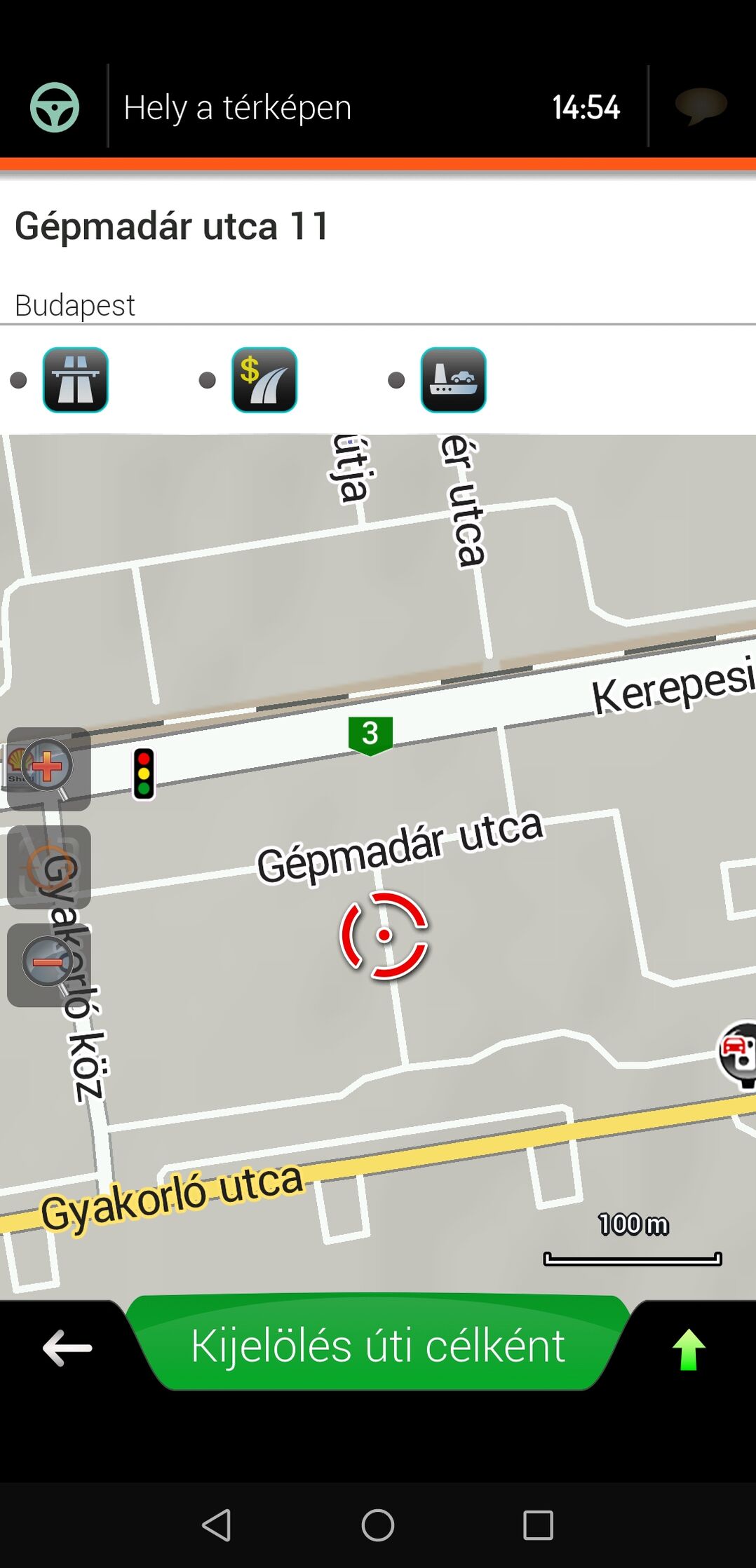The width and height of the screenshot is (756, 1568).
Task: Toggle the motorway avoidance option
Action: [x=76, y=379]
